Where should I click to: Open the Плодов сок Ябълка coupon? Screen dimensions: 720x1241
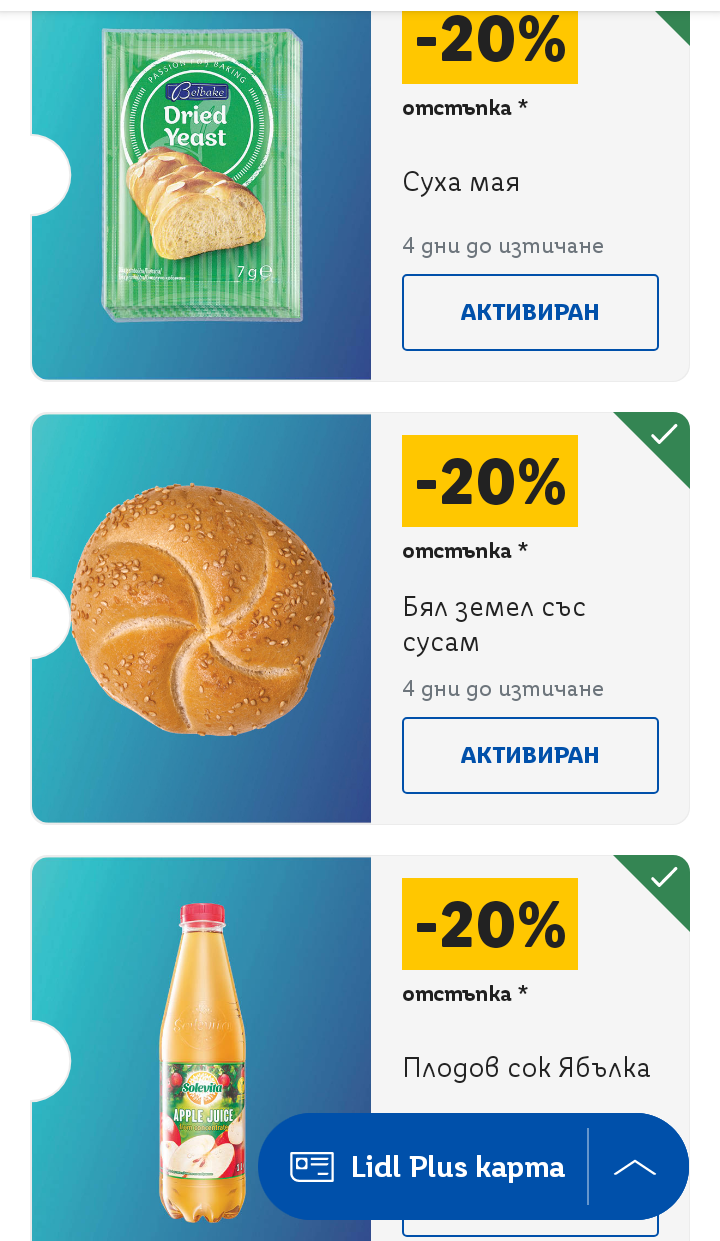pos(526,1068)
